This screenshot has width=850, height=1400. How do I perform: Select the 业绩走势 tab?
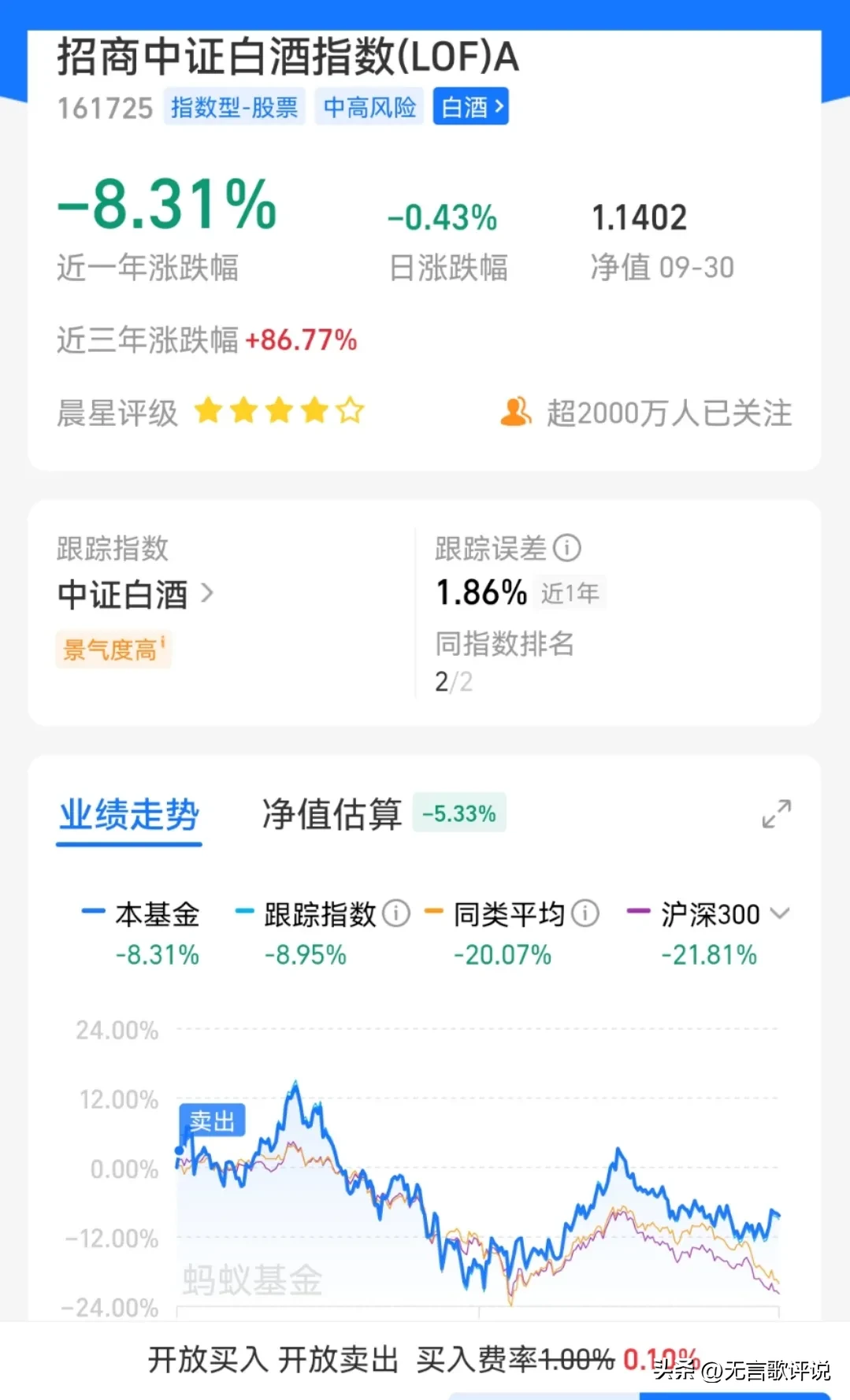point(129,815)
